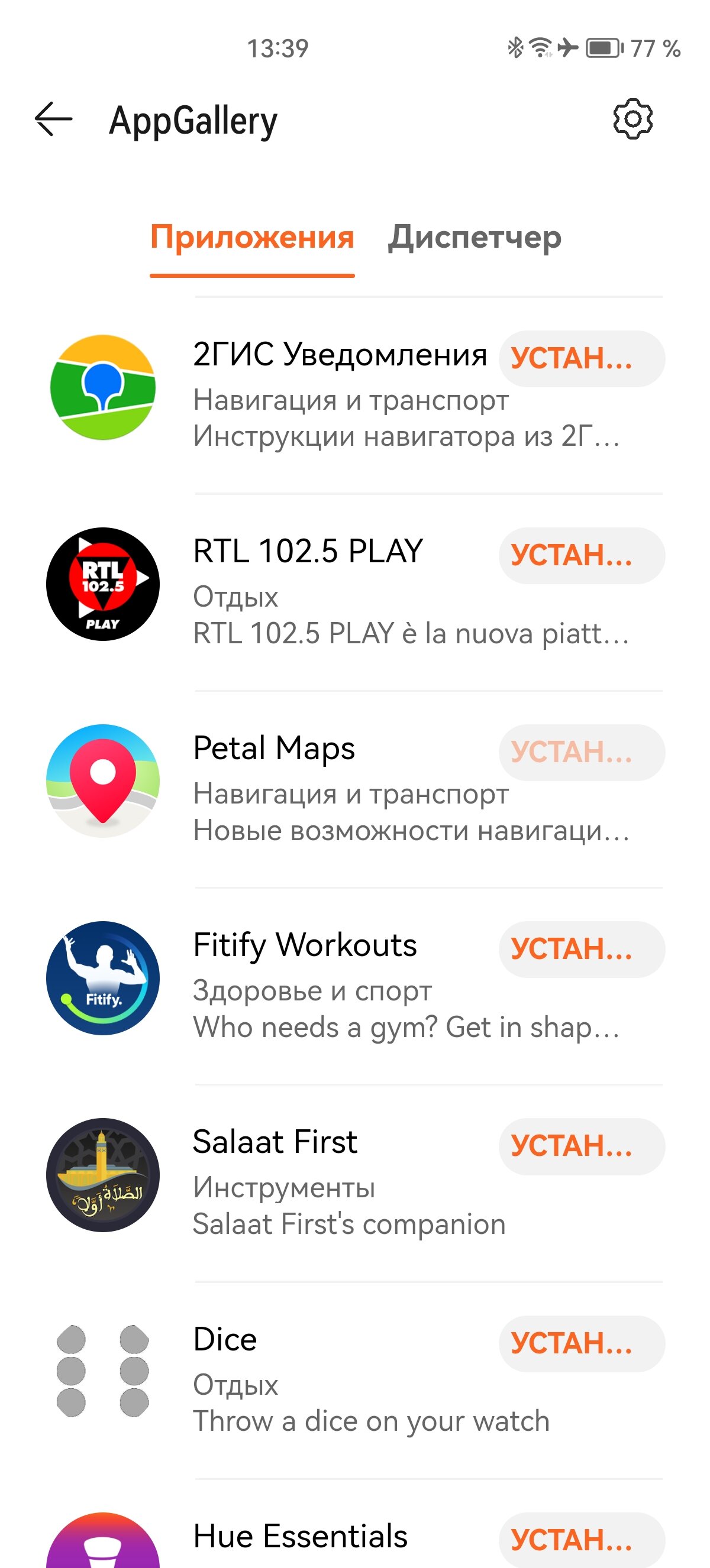
Task: Install RTL 102.5 PLAY
Action: (x=582, y=555)
